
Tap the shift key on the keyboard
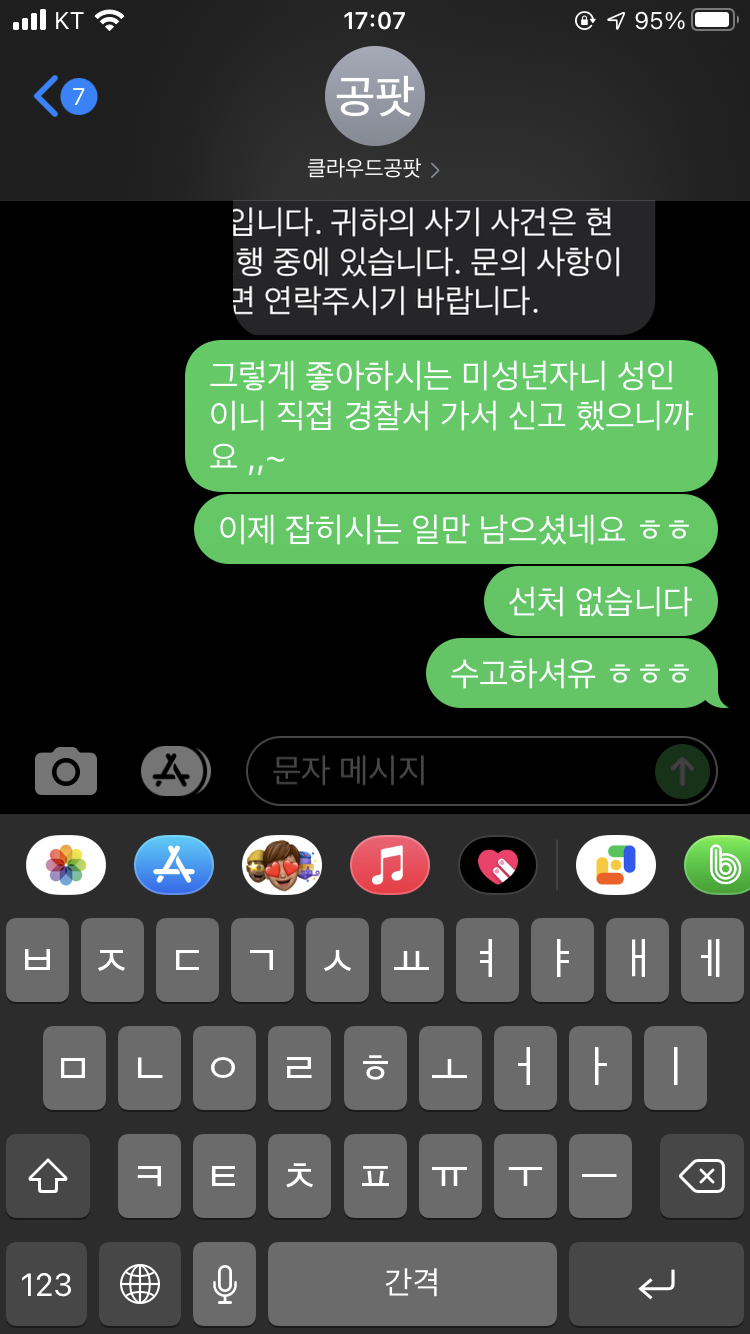tap(48, 1177)
